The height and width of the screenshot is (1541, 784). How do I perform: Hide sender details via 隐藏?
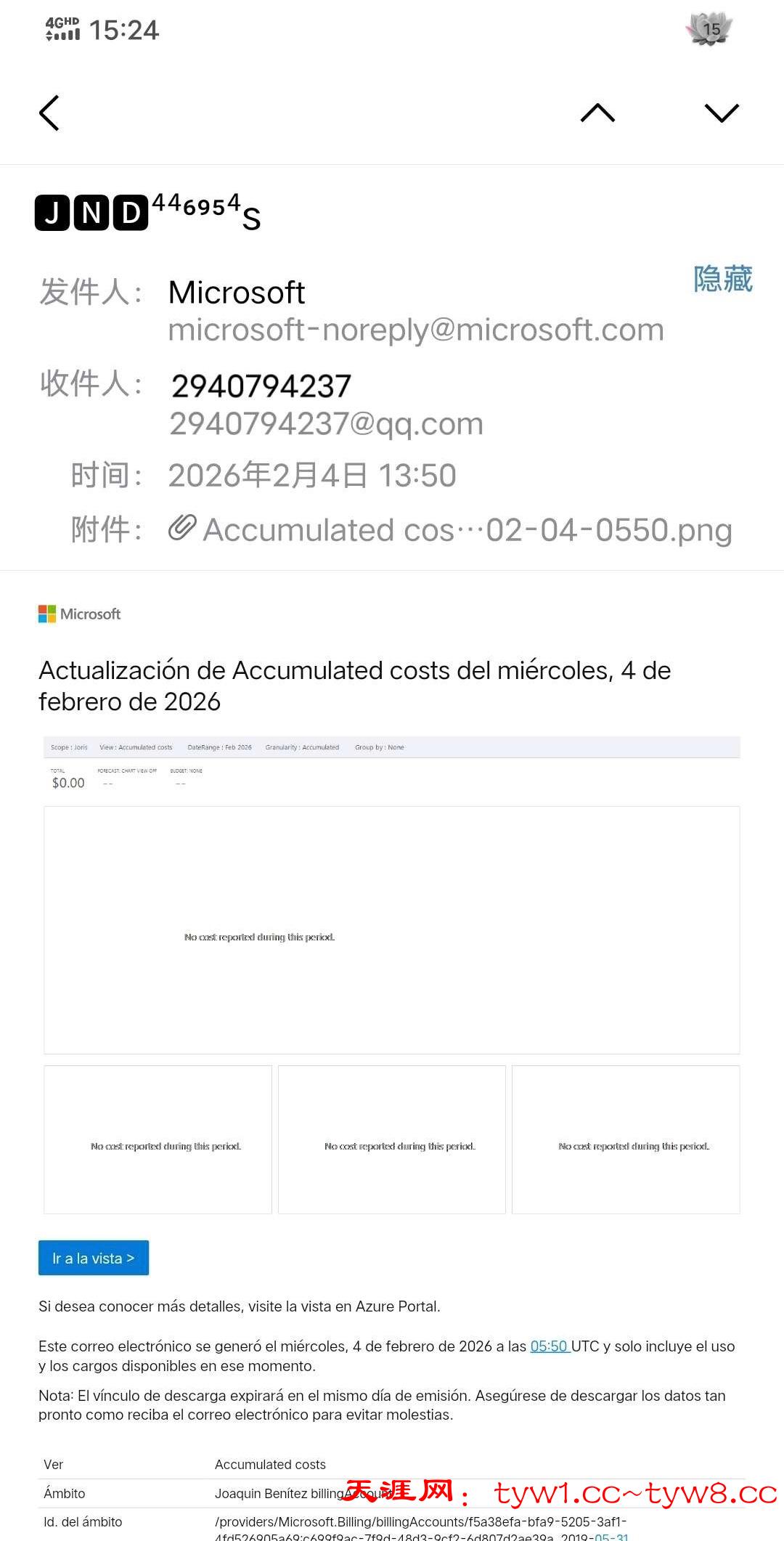point(722,280)
